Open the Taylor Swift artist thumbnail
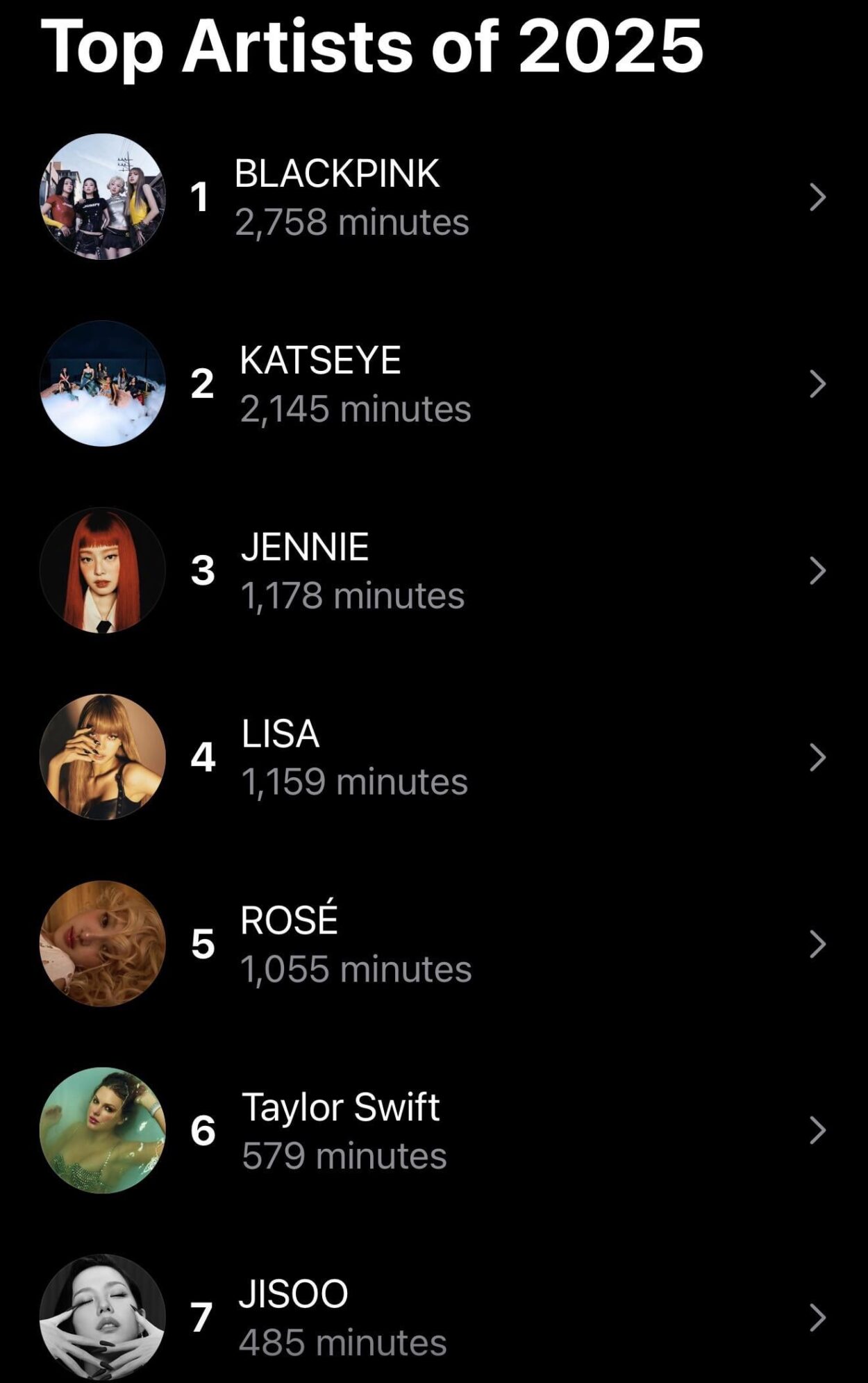The height and width of the screenshot is (1383, 868). coord(103,1132)
